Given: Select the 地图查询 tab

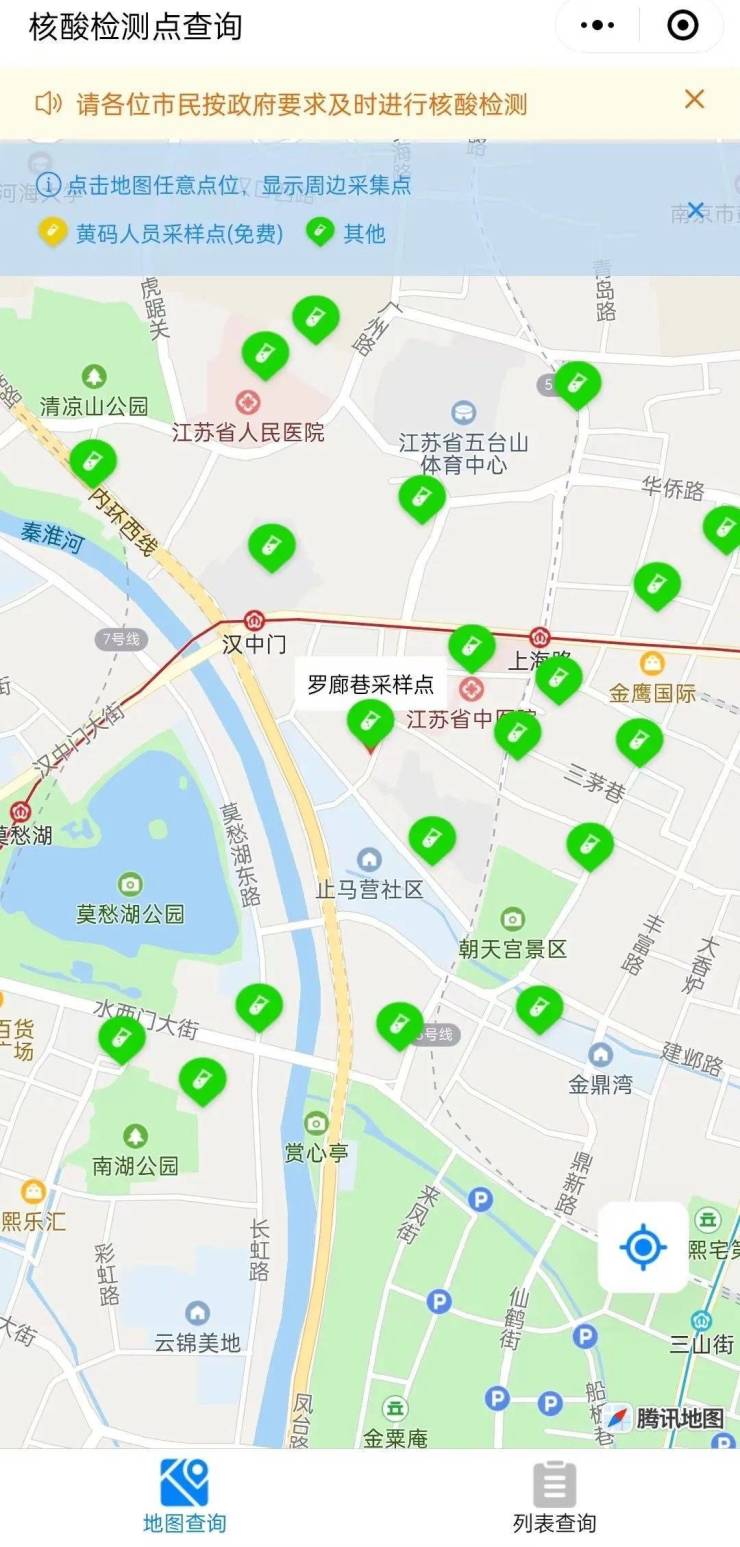Looking at the screenshot, I should click(184, 1497).
